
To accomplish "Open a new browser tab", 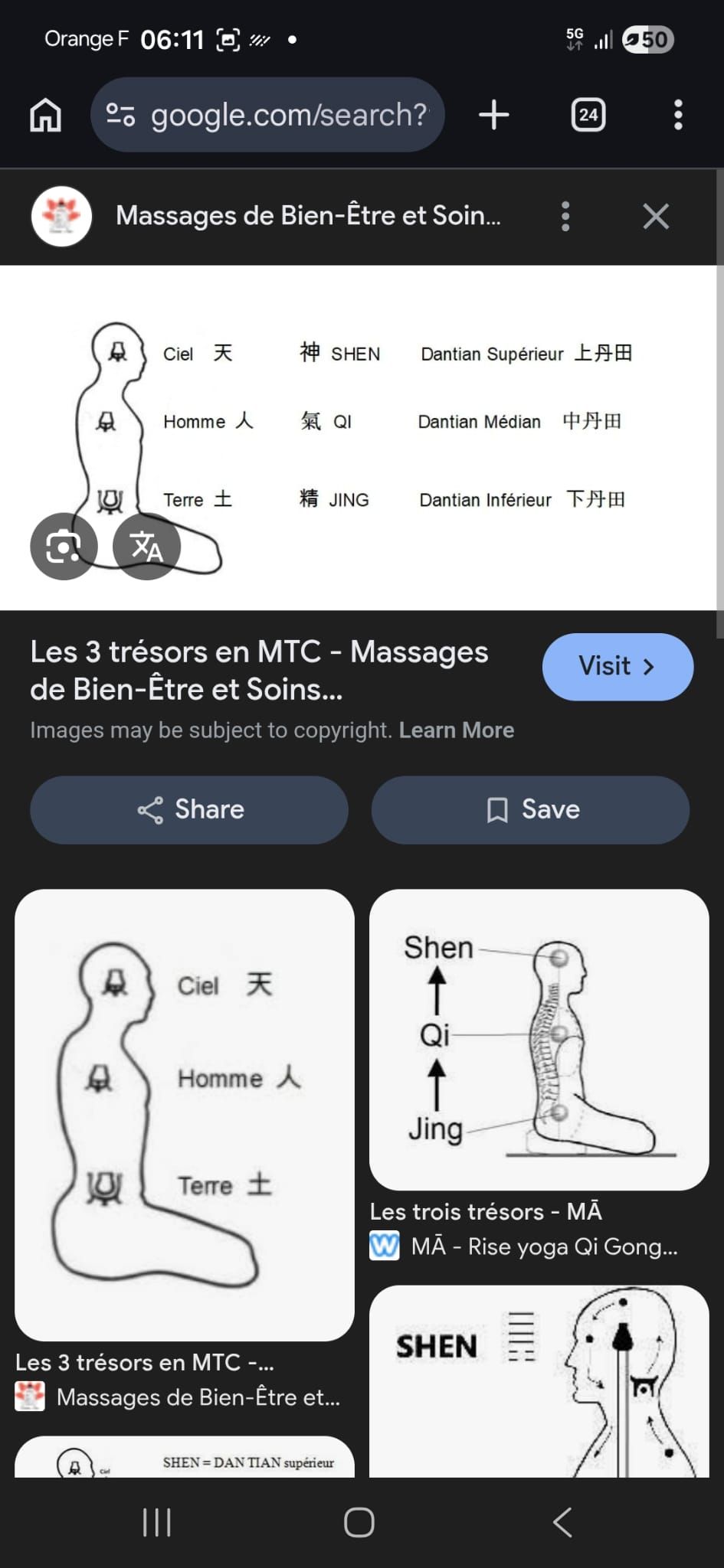I will point(494,115).
